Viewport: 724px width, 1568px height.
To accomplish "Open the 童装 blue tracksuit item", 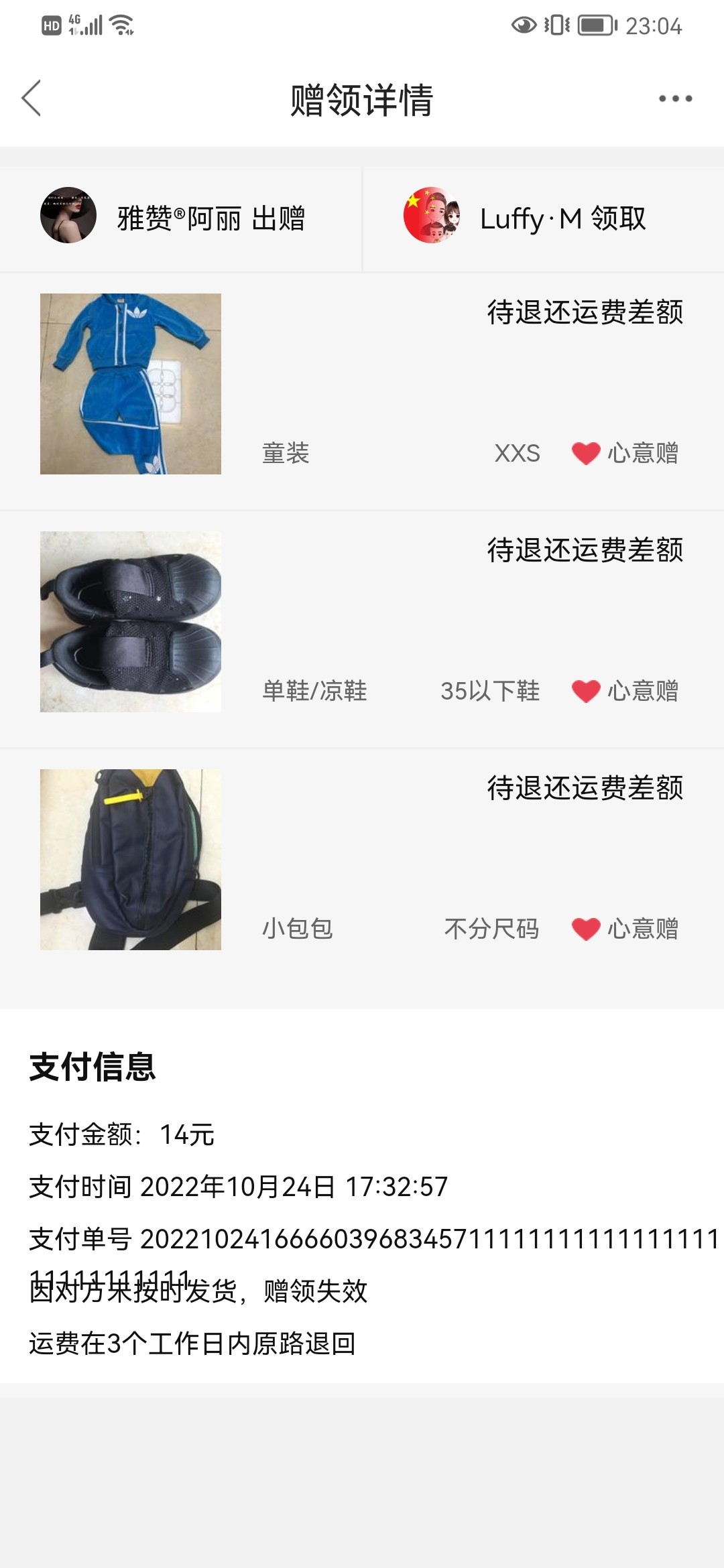I will click(x=131, y=384).
